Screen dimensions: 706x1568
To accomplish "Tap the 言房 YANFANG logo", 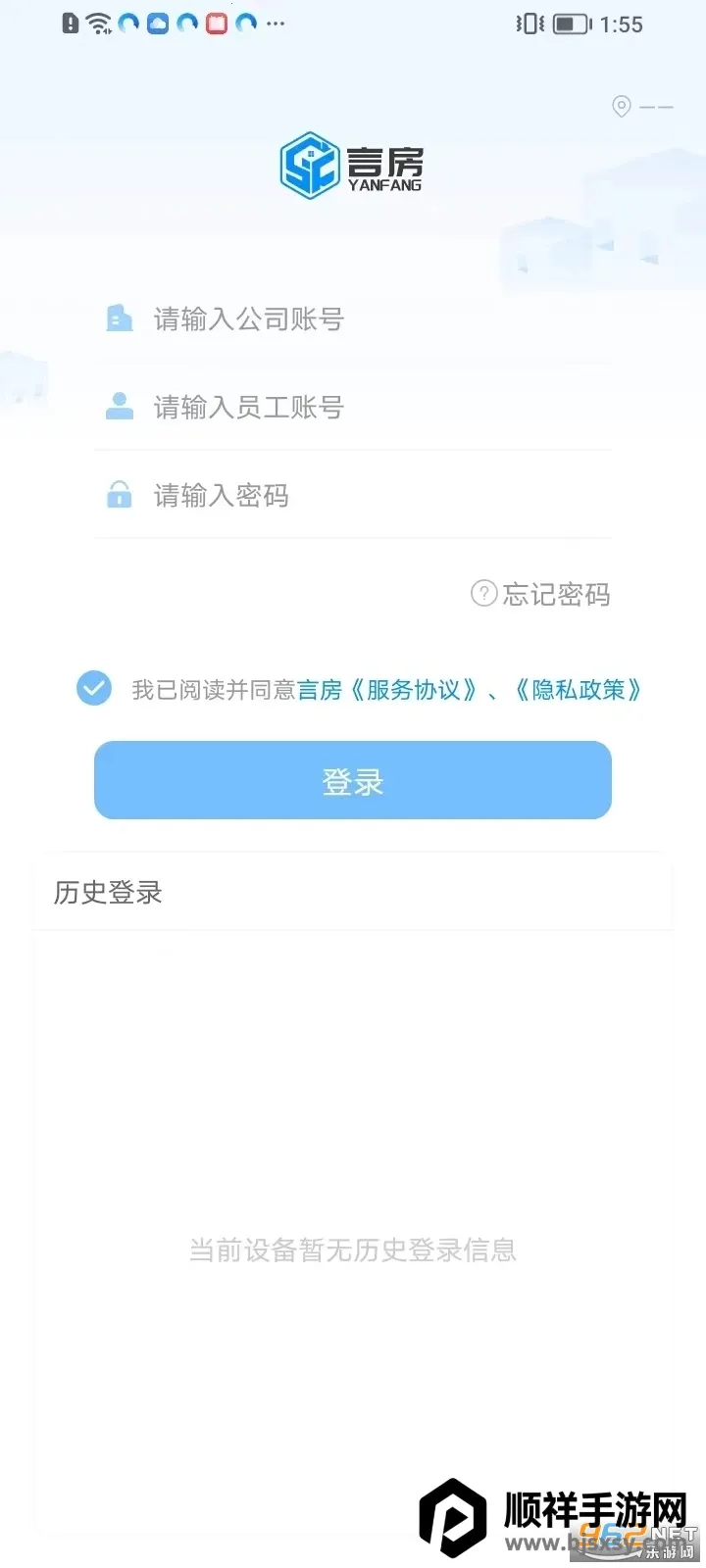I will [353, 165].
